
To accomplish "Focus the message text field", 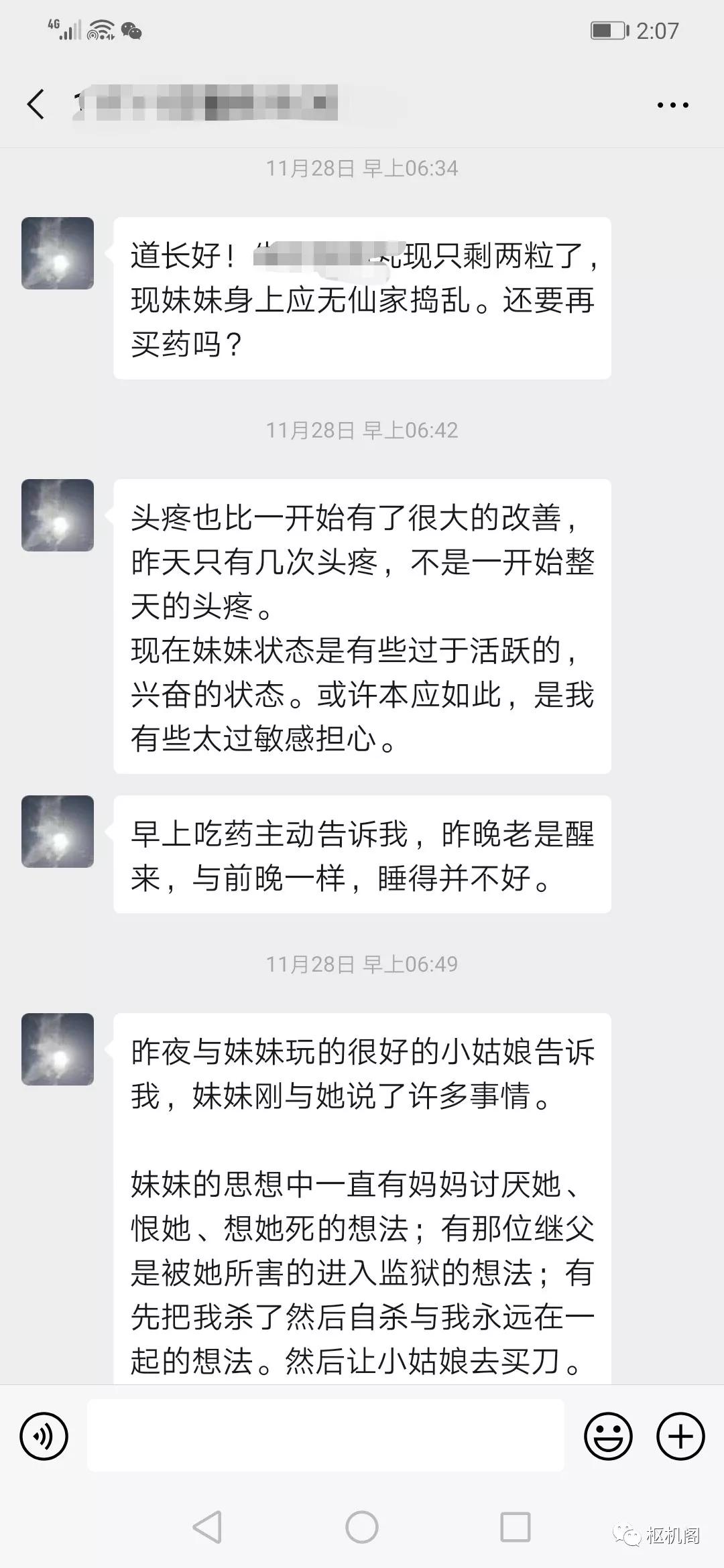I will pyautogui.click(x=326, y=1435).
